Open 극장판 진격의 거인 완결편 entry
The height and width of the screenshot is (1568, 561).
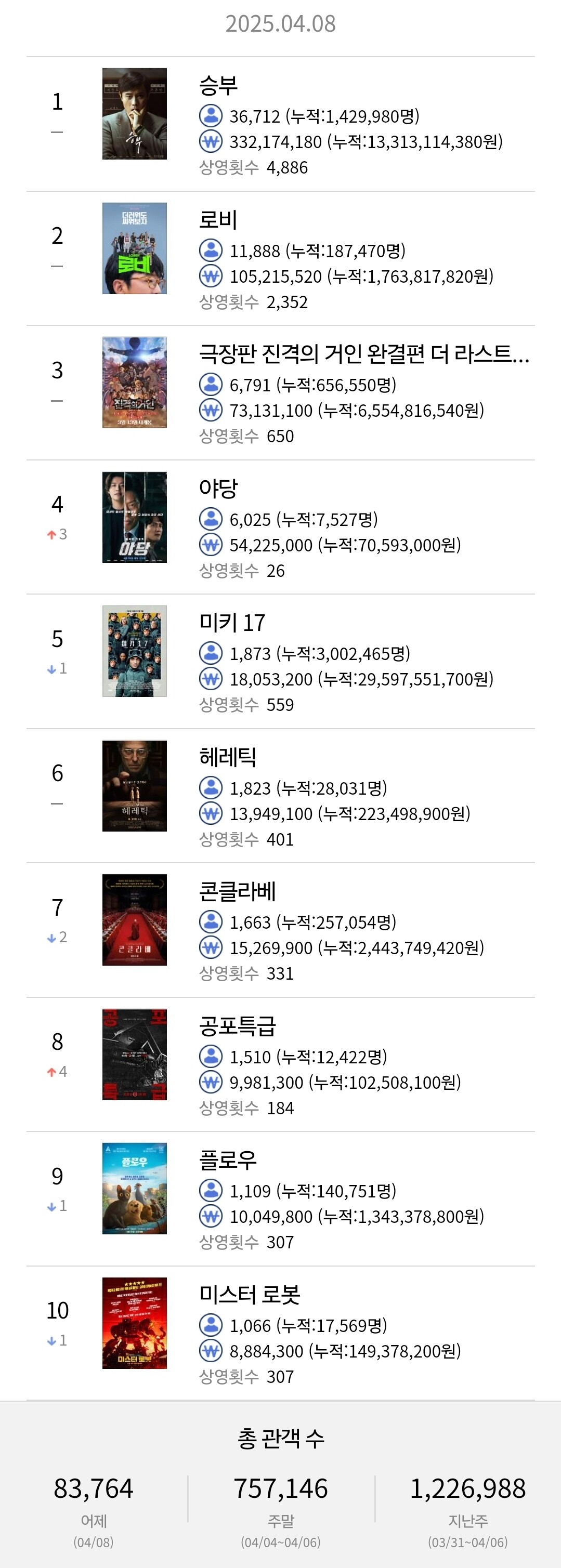[363, 353]
